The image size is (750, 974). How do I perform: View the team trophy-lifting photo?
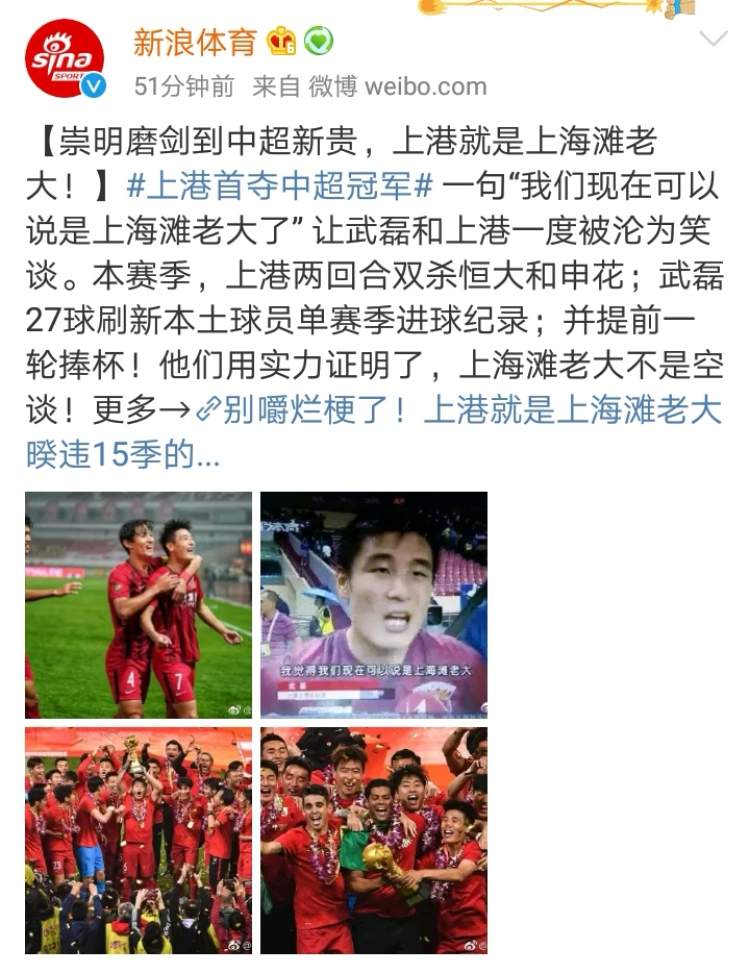pyautogui.click(x=139, y=840)
